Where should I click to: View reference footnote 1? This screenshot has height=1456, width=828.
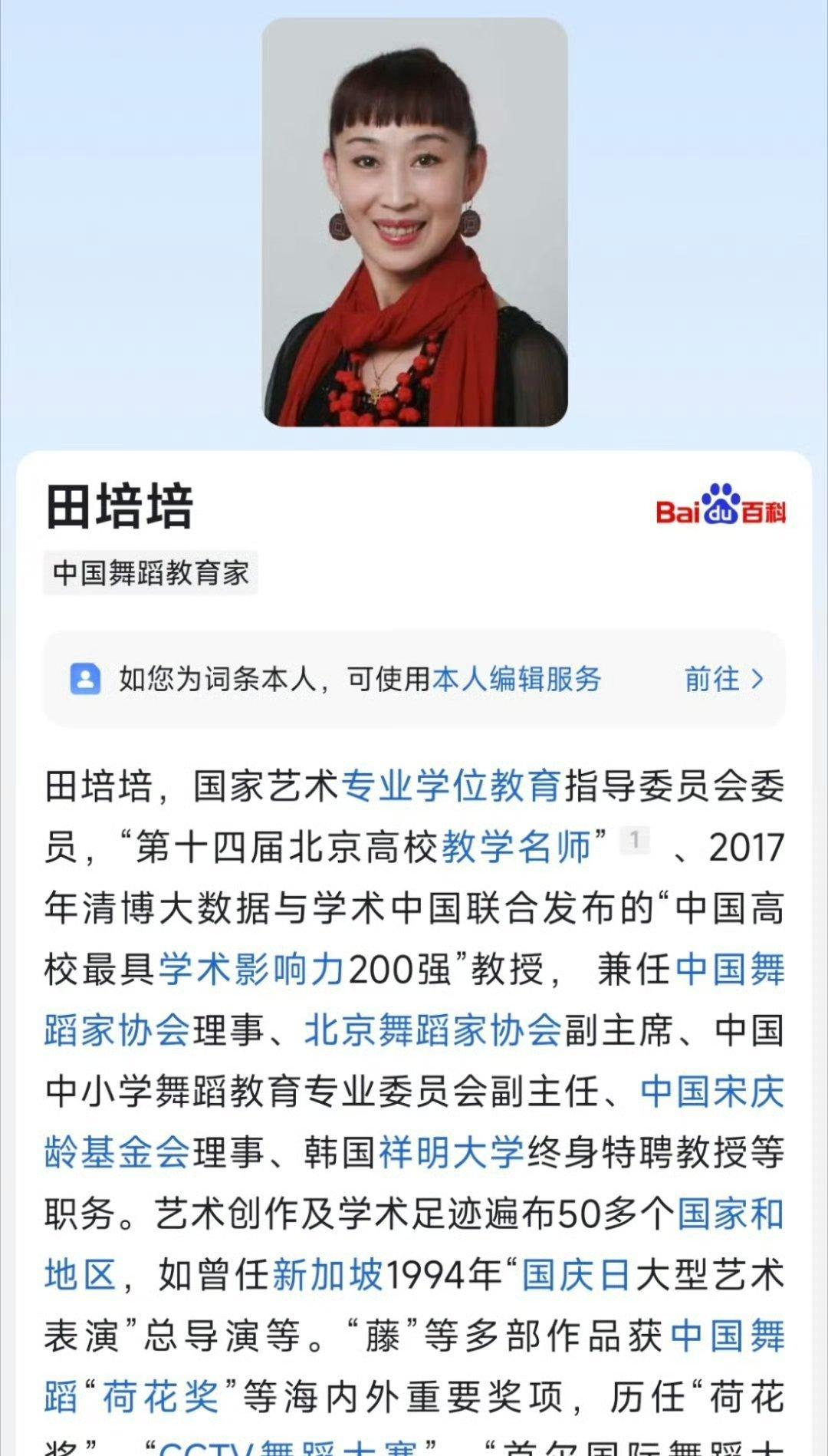[x=635, y=840]
